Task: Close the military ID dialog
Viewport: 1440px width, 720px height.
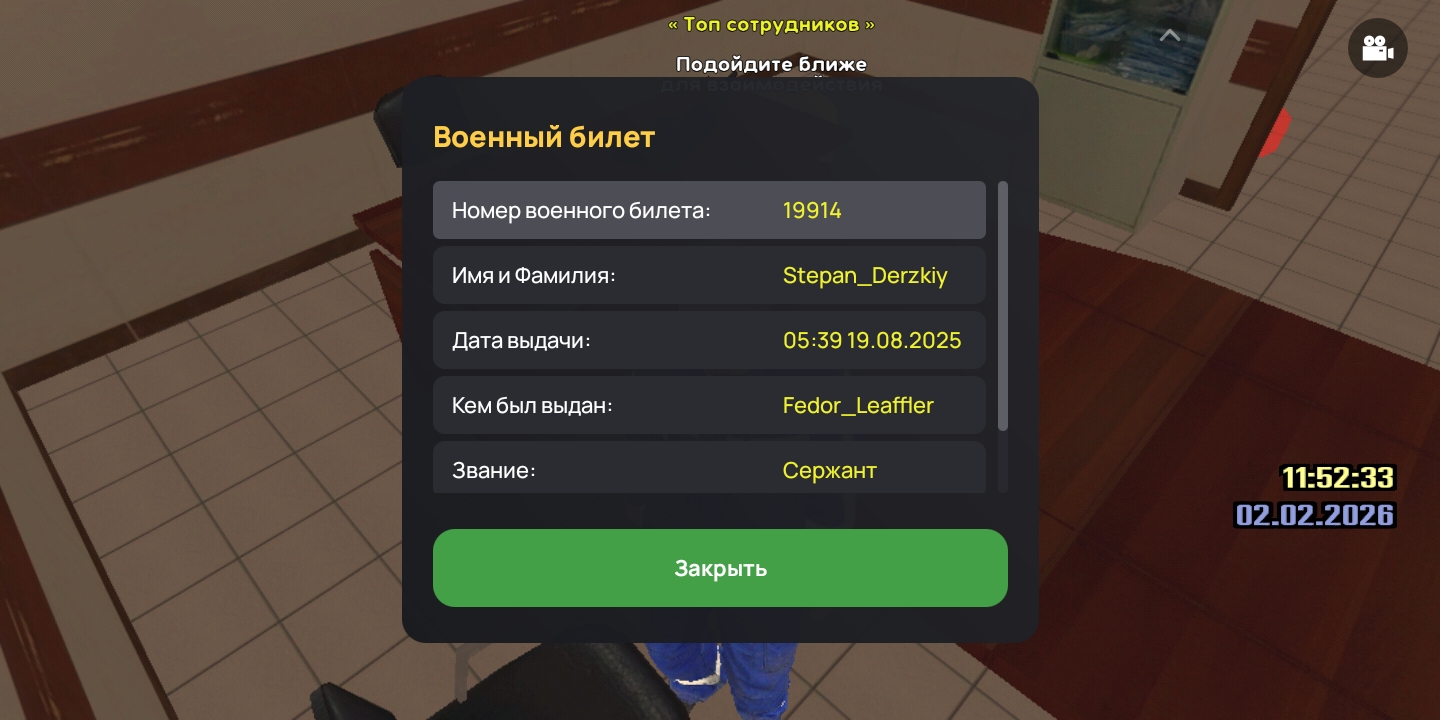Action: [x=720, y=568]
